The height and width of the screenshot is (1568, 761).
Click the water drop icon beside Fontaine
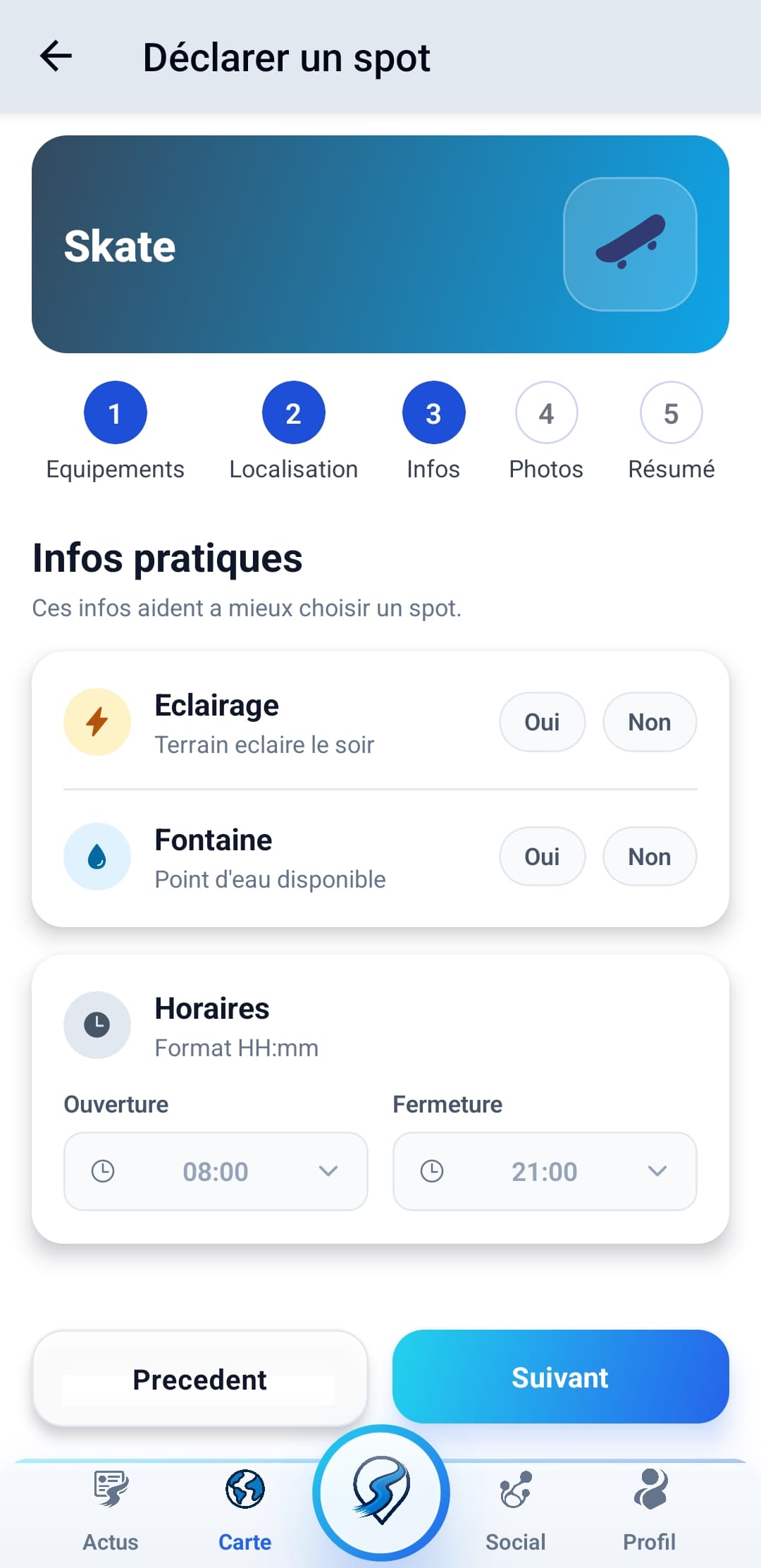(x=97, y=856)
